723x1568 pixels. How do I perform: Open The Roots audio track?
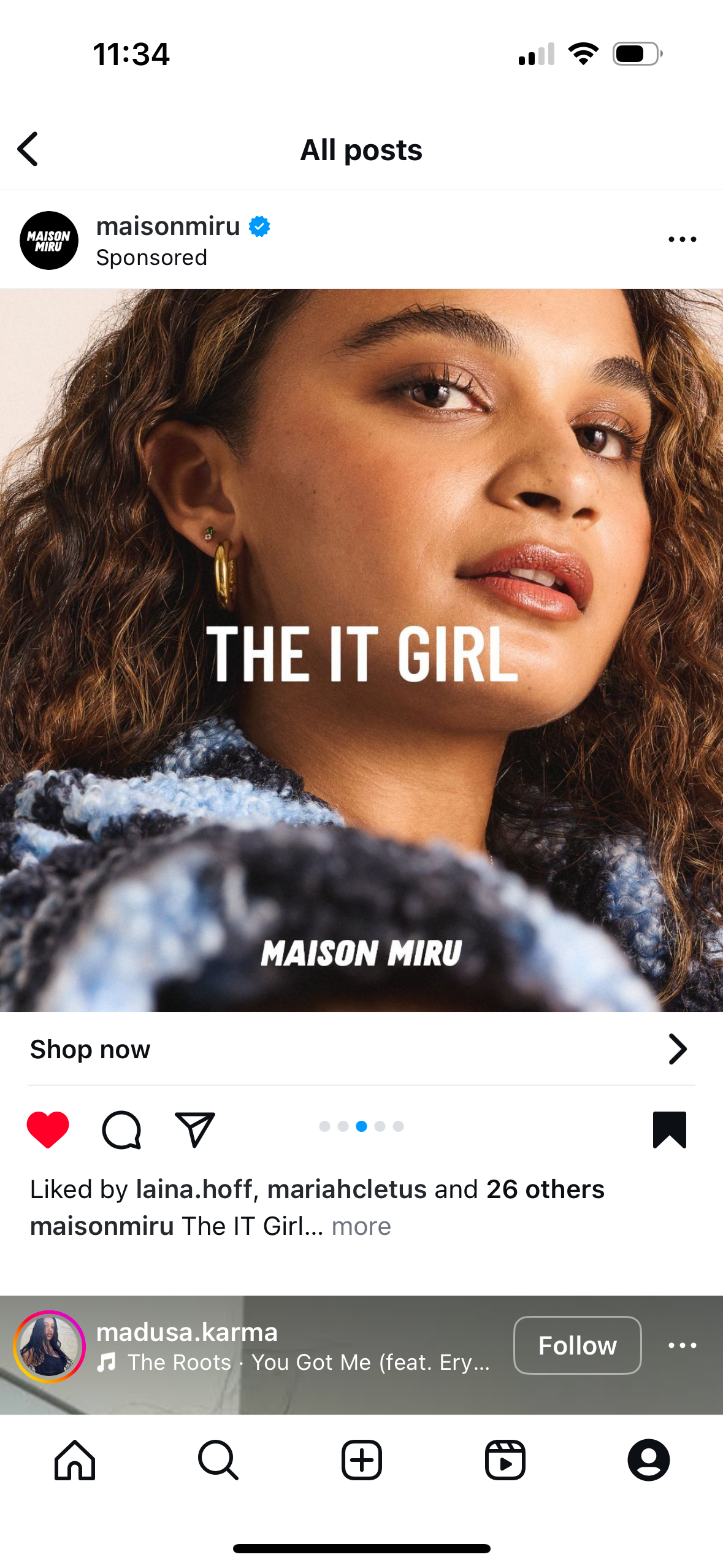coord(294,1362)
